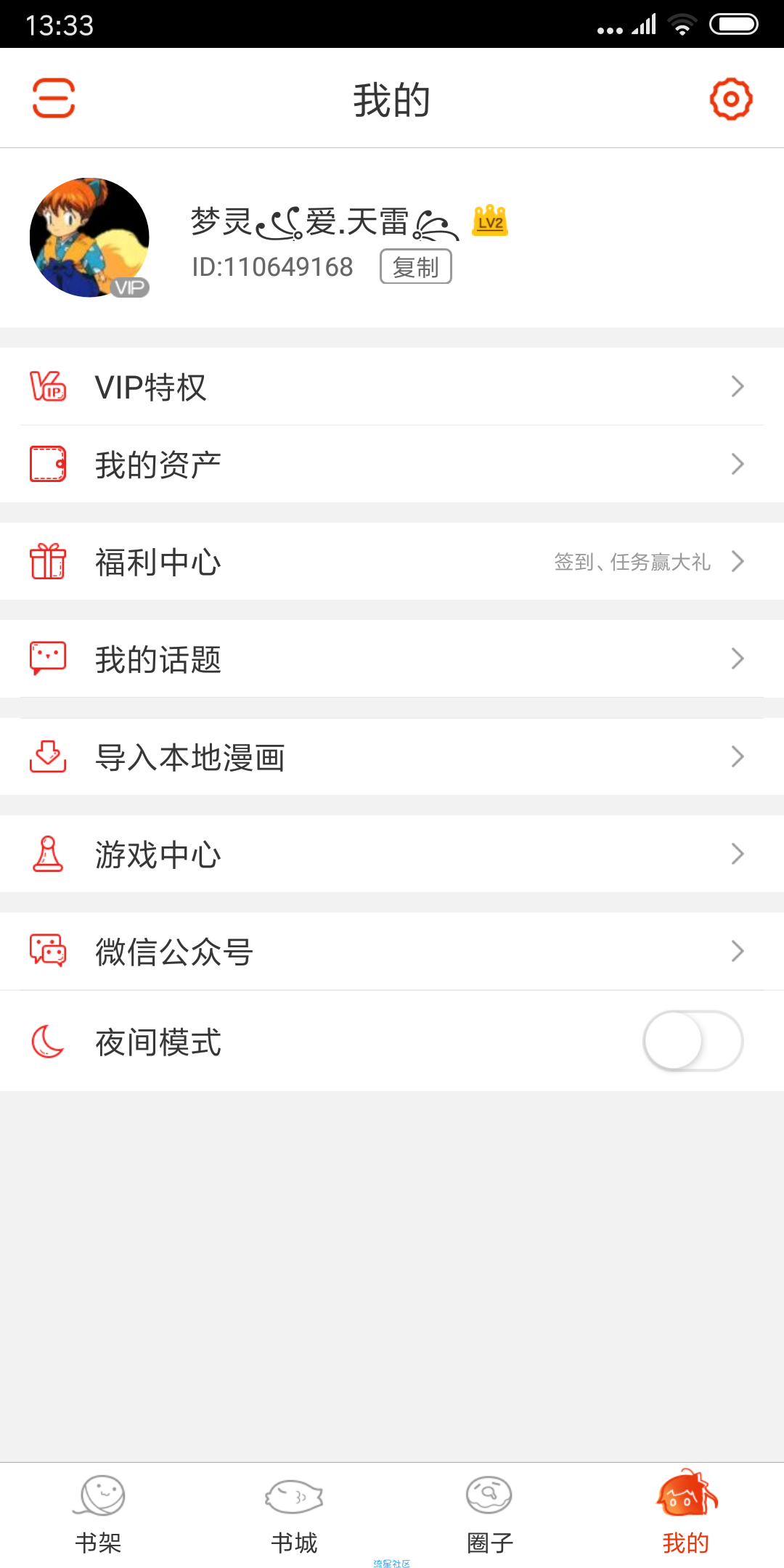
Task: Switch to the 书城 tab
Action: pos(294,1514)
